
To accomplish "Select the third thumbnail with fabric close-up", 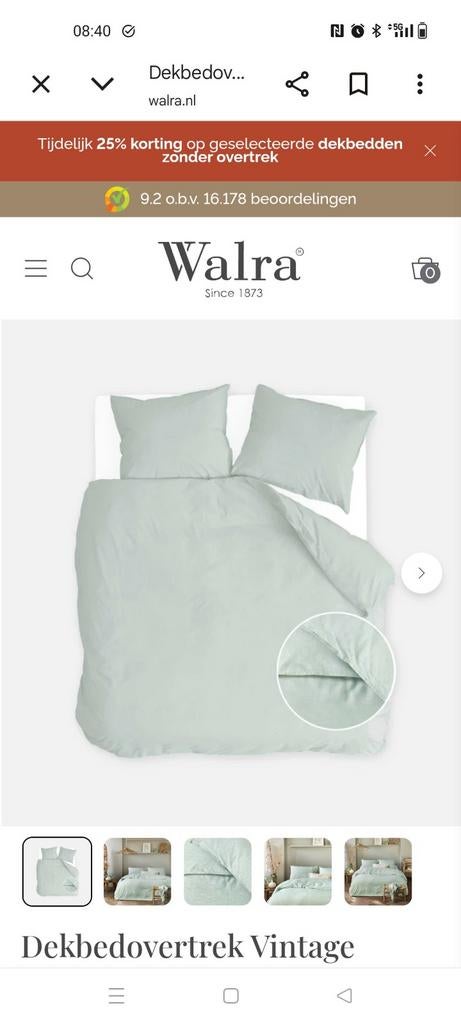I will [217, 871].
